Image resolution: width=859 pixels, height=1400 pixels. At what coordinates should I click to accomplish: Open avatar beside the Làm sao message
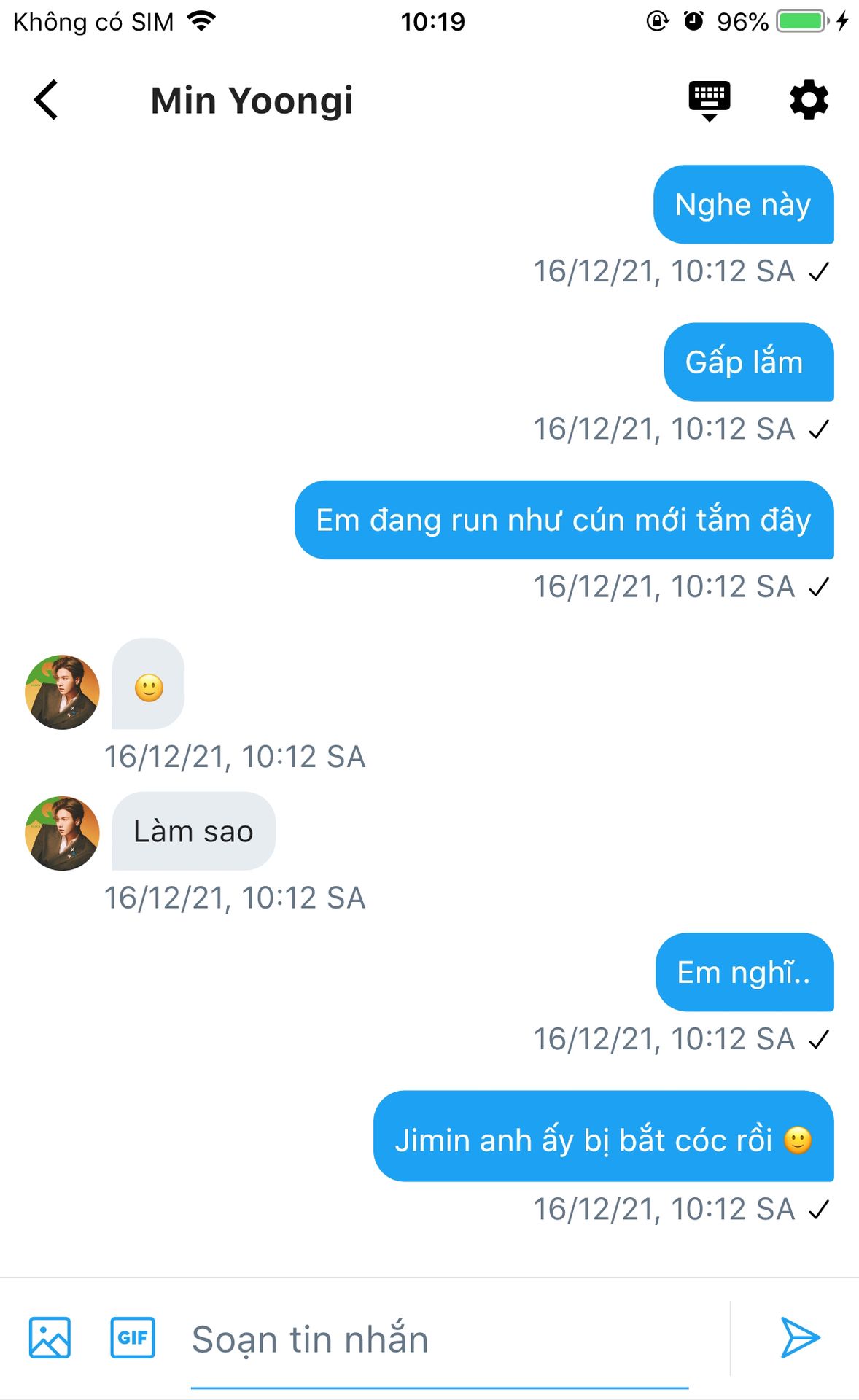62,833
